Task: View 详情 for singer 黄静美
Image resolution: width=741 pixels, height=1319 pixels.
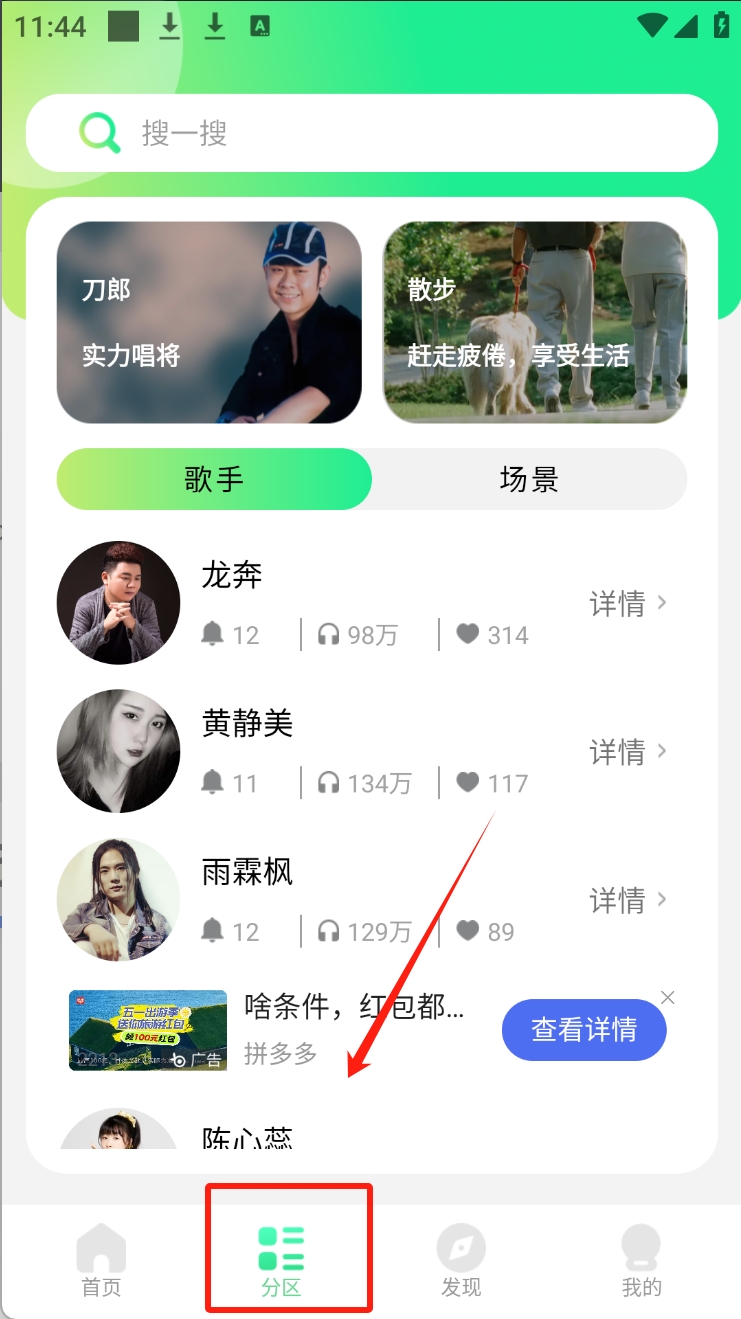Action: click(627, 751)
